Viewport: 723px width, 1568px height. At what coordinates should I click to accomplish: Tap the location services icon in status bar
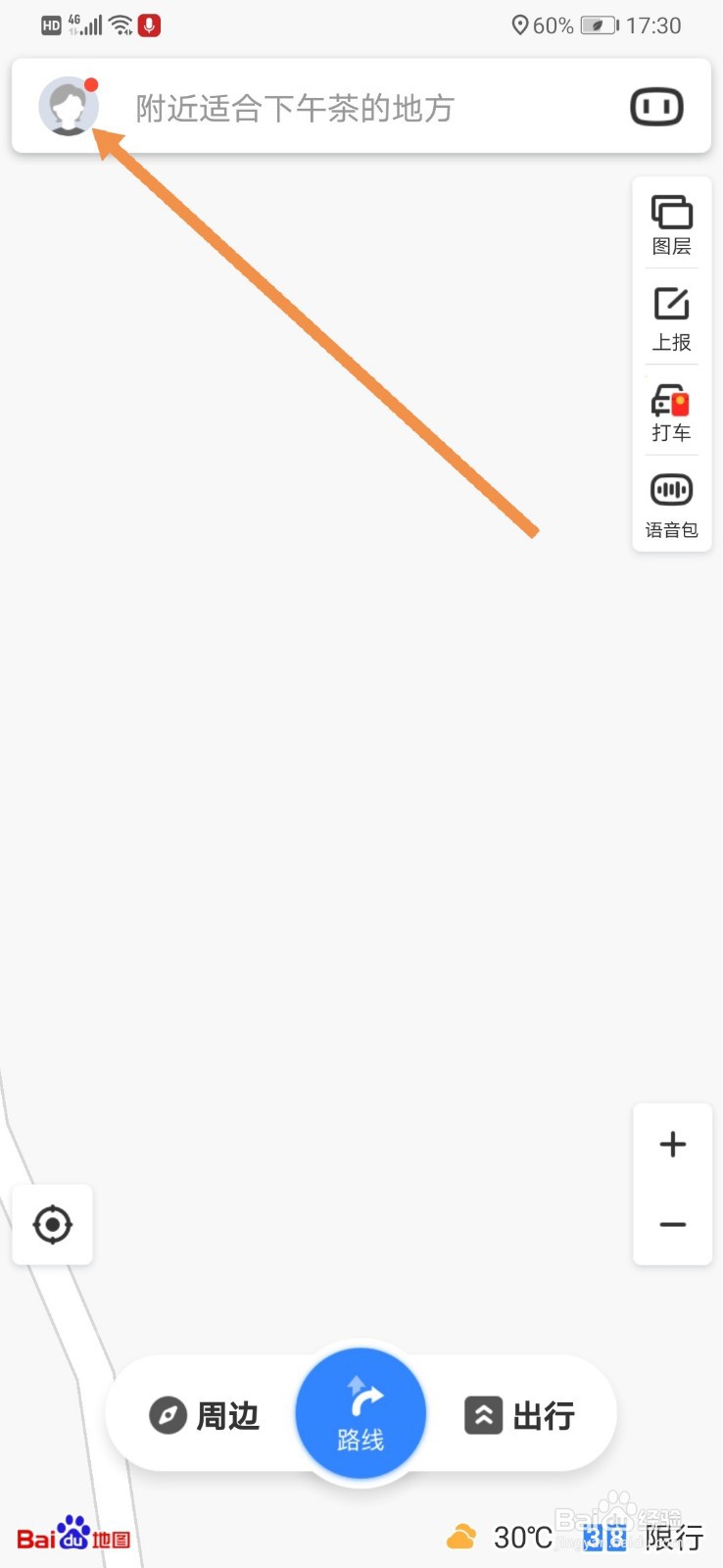[520, 24]
